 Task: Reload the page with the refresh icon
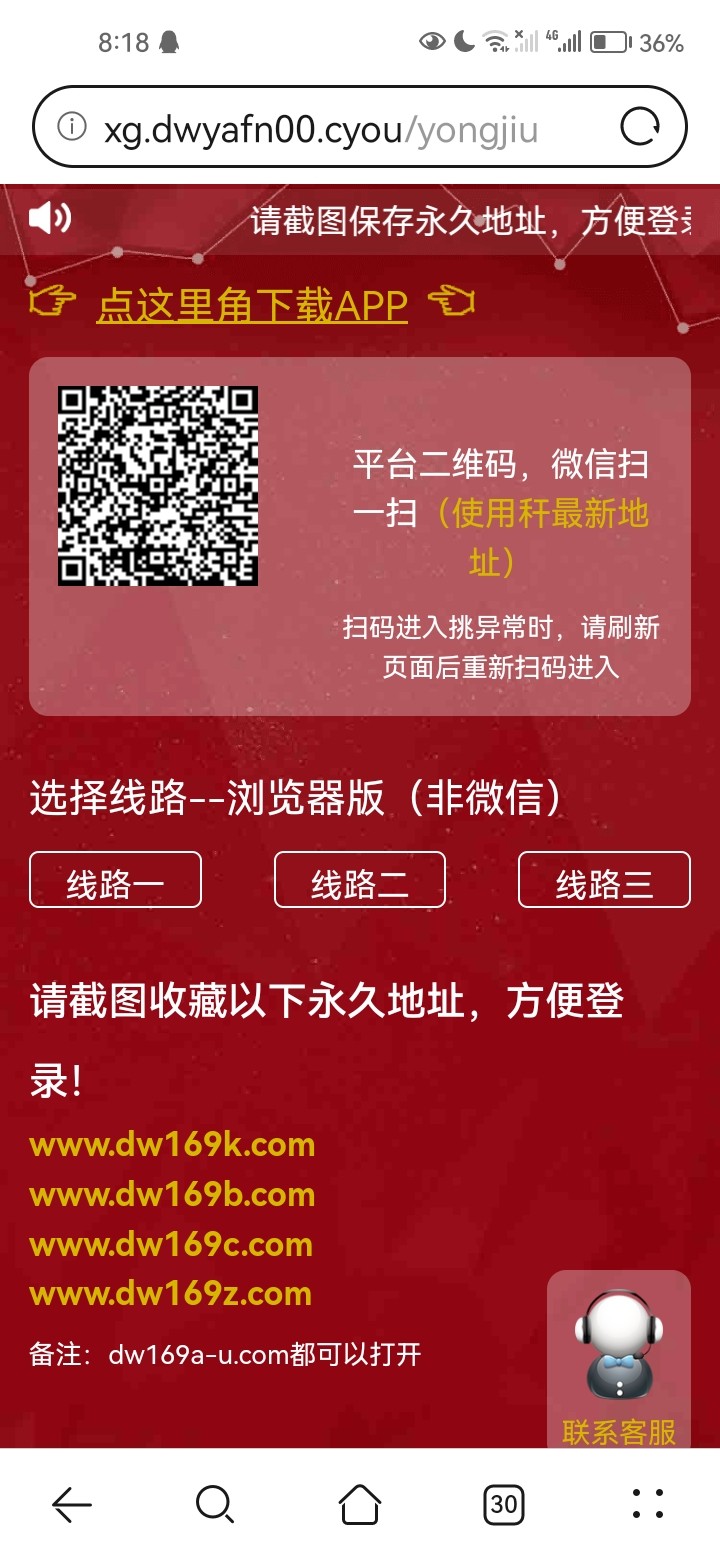[x=640, y=127]
